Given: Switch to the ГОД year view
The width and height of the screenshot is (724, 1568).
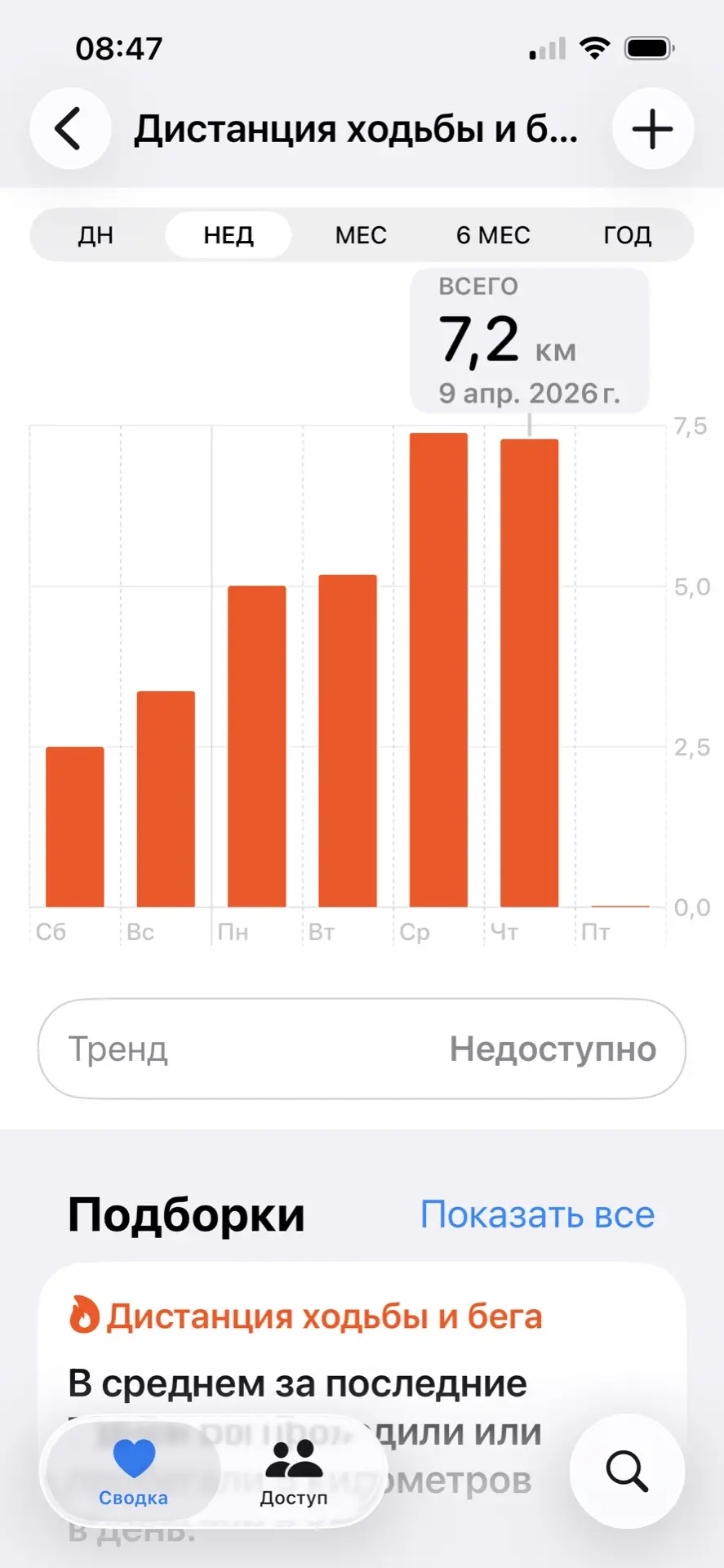Looking at the screenshot, I should tap(627, 235).
